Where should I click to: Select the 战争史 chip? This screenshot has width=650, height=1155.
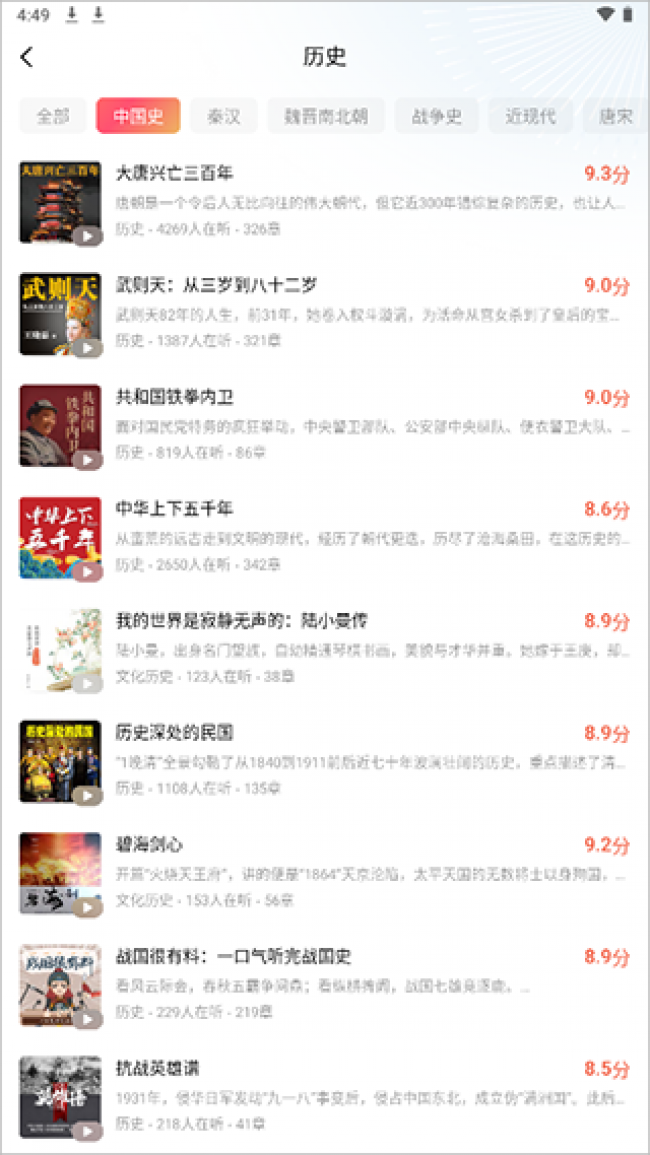437,116
